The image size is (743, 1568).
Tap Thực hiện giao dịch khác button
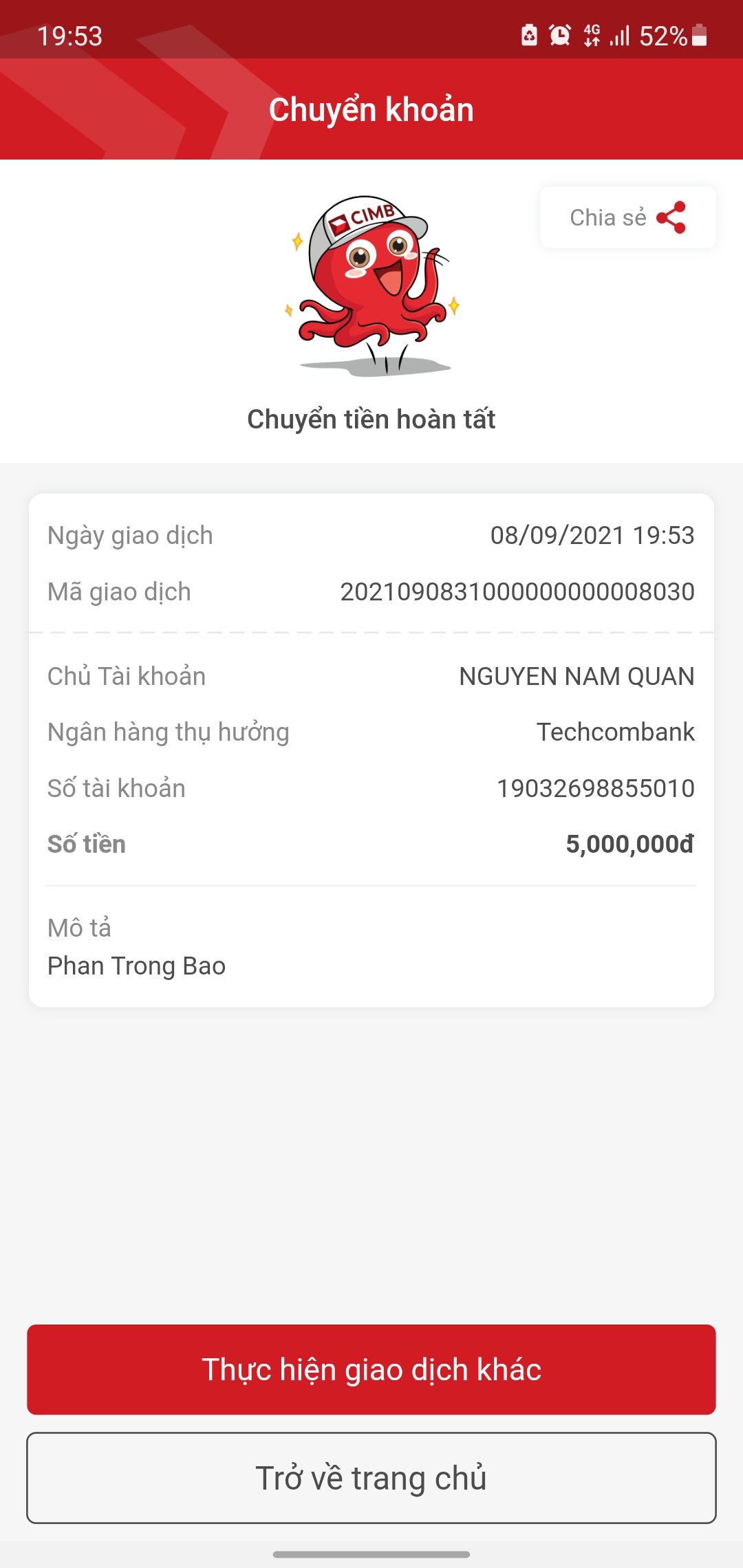click(x=371, y=1369)
